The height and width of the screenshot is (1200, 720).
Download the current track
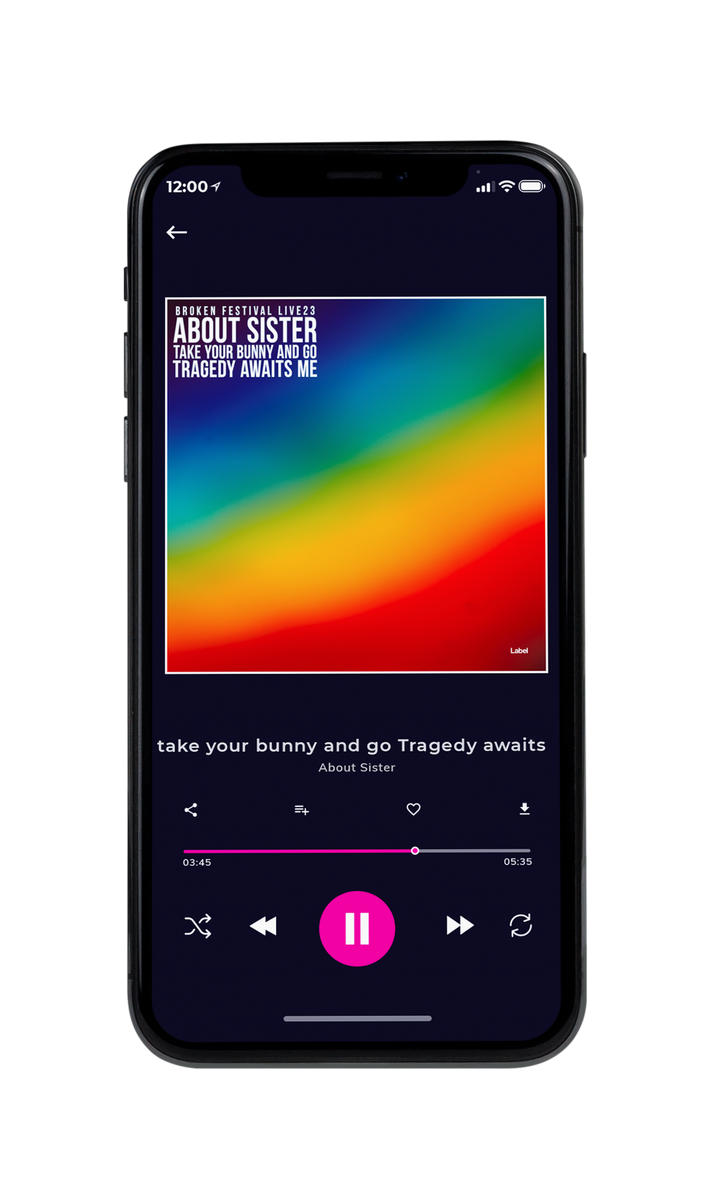click(524, 809)
